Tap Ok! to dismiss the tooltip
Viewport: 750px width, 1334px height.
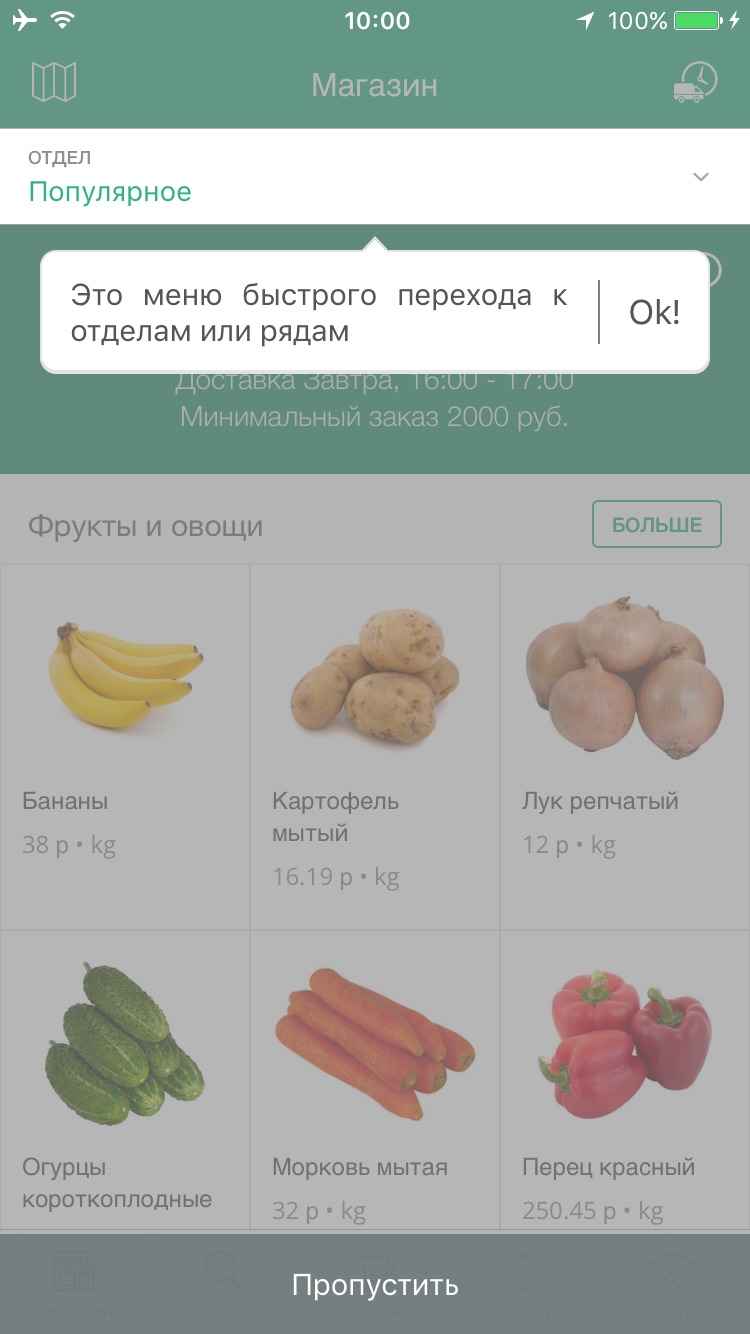tap(654, 313)
